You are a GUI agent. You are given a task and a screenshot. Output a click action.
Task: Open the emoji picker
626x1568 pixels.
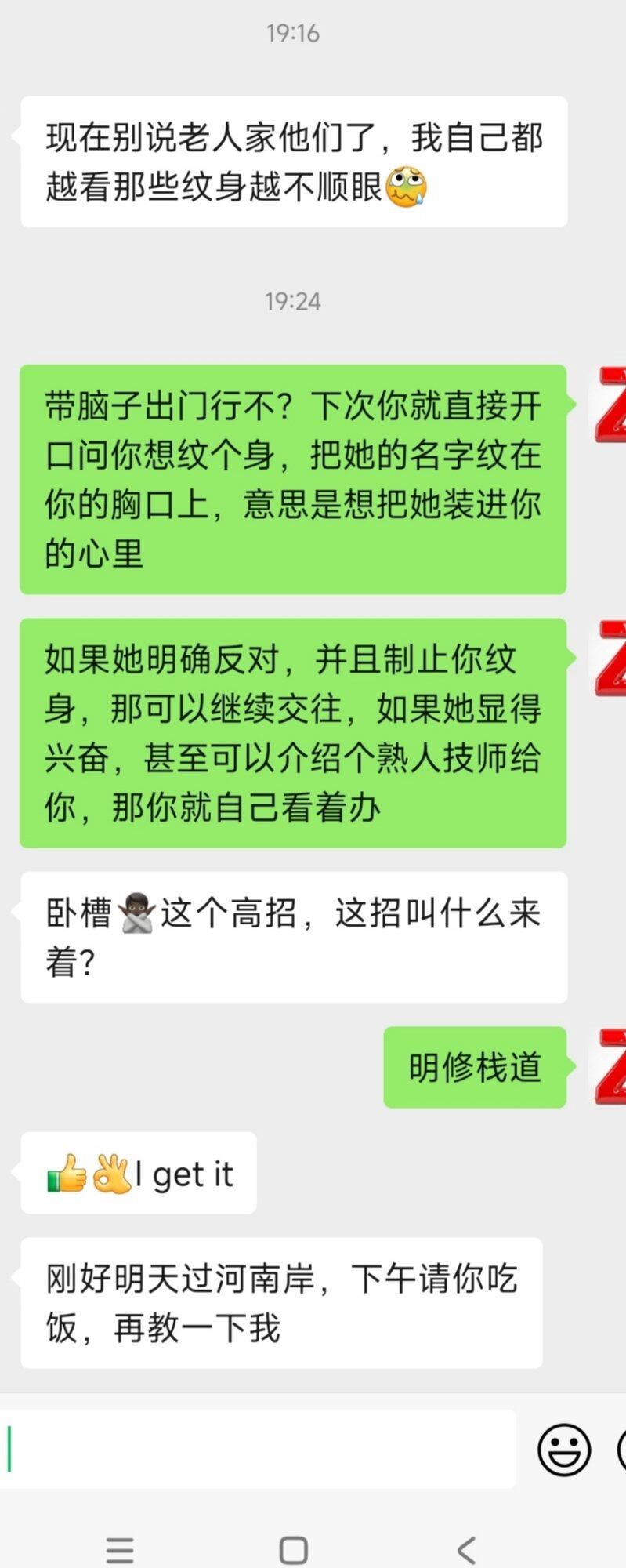564,1449
